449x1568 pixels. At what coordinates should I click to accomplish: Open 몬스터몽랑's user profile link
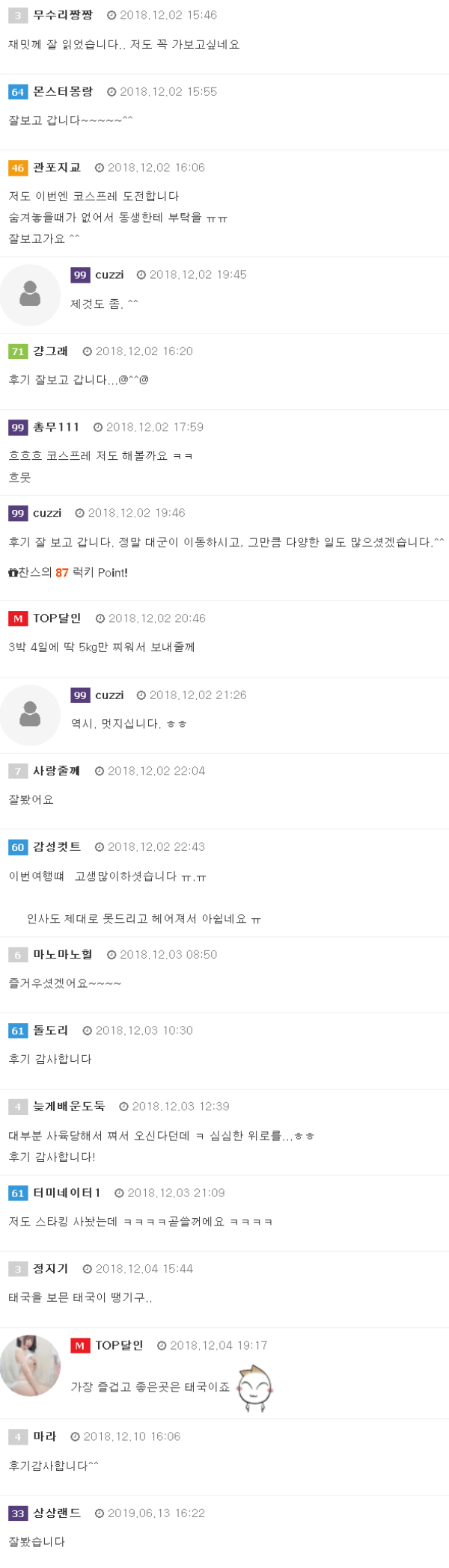pyautogui.click(x=63, y=91)
